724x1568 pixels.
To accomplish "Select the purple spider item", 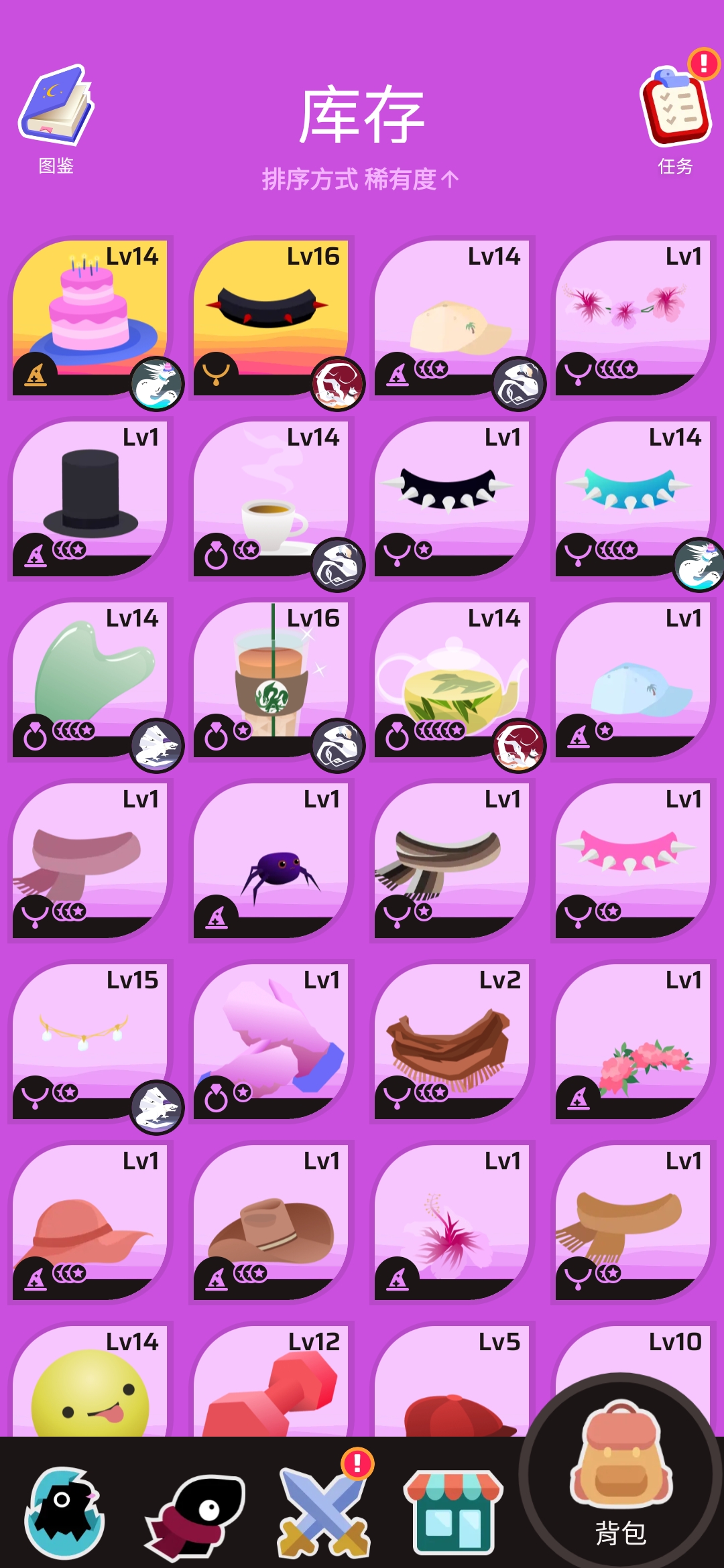I will (x=271, y=859).
